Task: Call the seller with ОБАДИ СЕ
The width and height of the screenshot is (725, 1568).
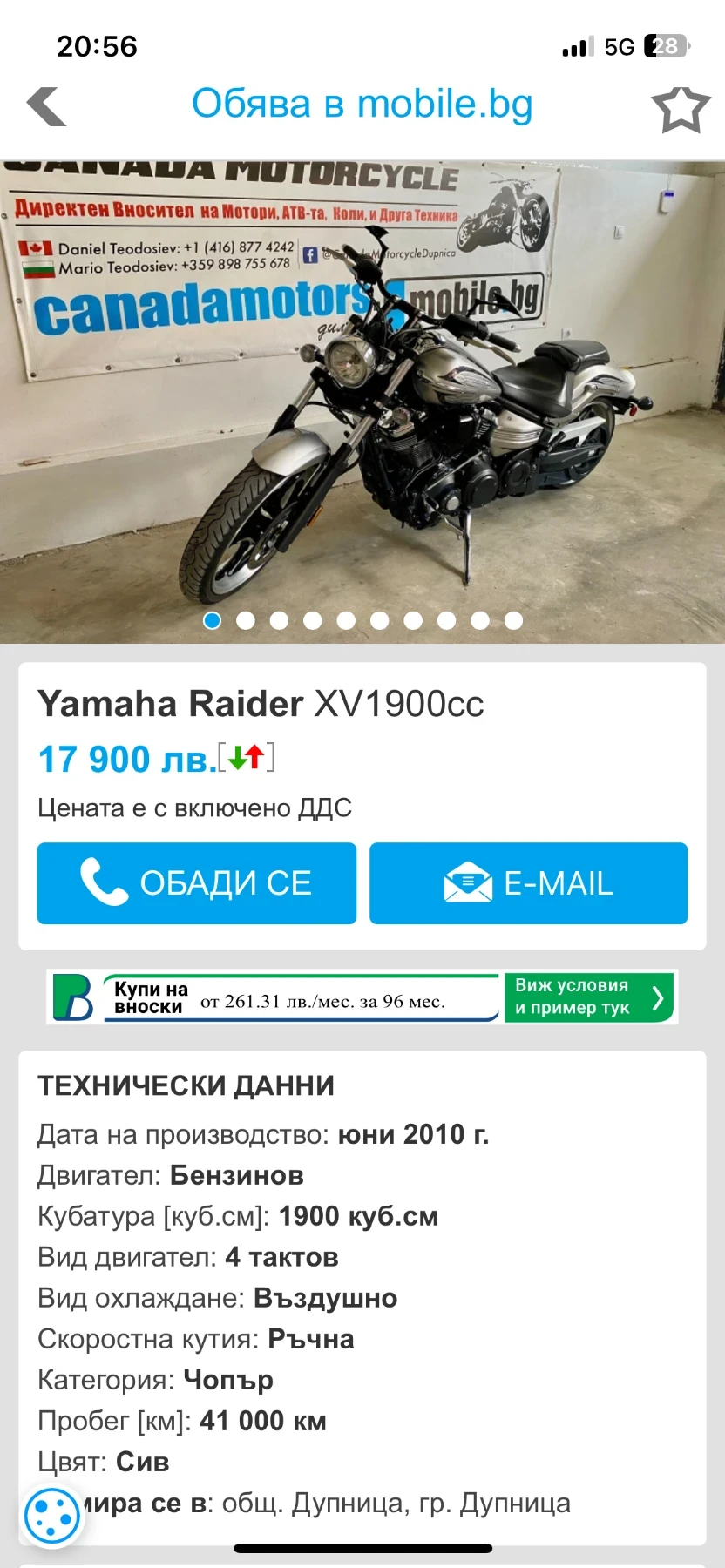Action: point(197,882)
